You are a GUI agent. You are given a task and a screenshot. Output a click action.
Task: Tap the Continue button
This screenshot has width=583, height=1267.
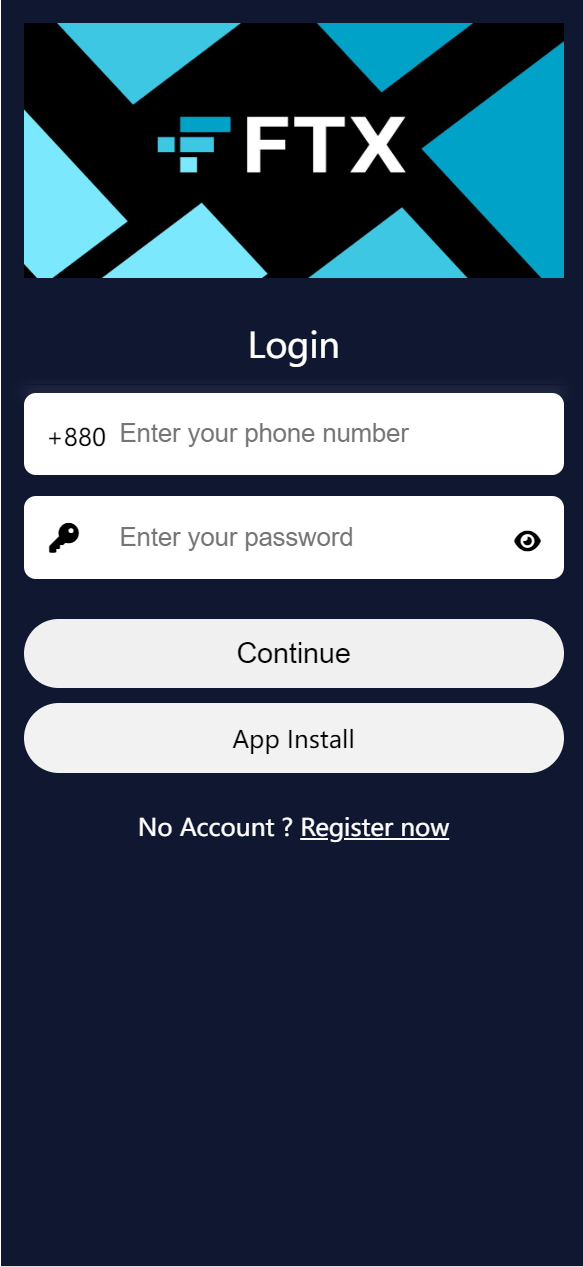click(294, 653)
